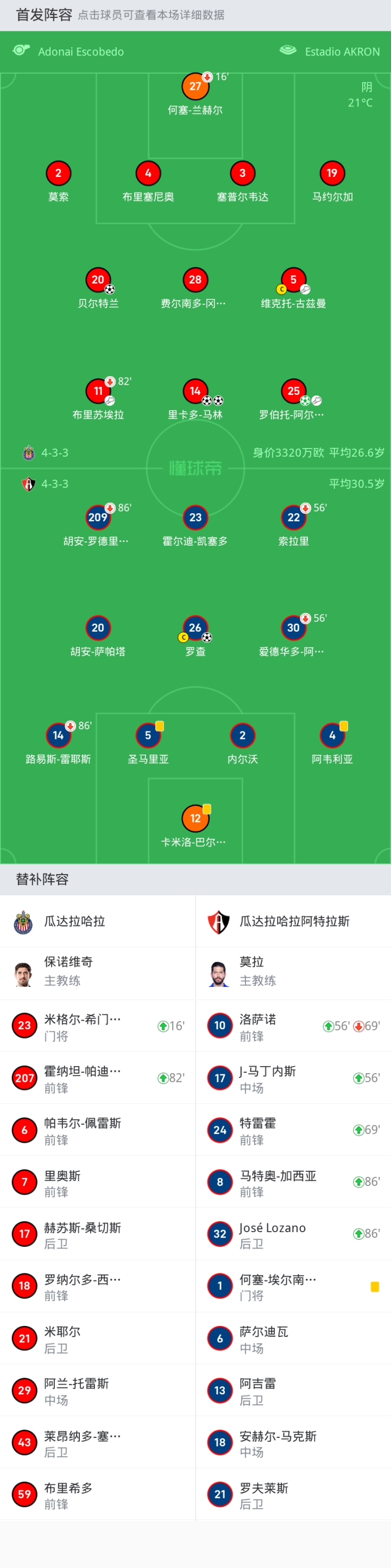Open goalkeeper 何塞-兰赫尔's match stats
The width and height of the screenshot is (391, 1568).
click(195, 86)
